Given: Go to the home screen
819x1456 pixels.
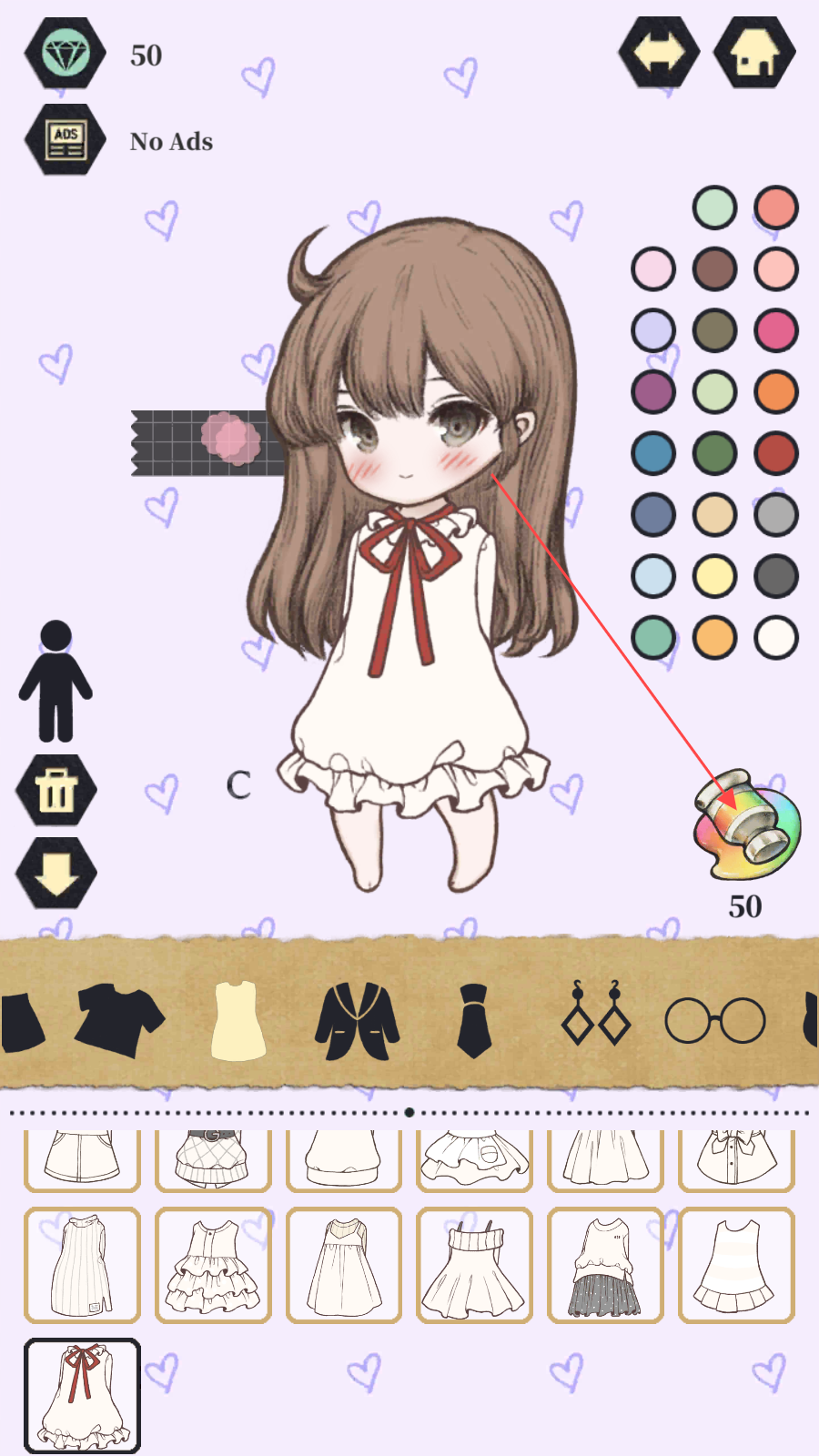Looking at the screenshot, I should pos(754,53).
